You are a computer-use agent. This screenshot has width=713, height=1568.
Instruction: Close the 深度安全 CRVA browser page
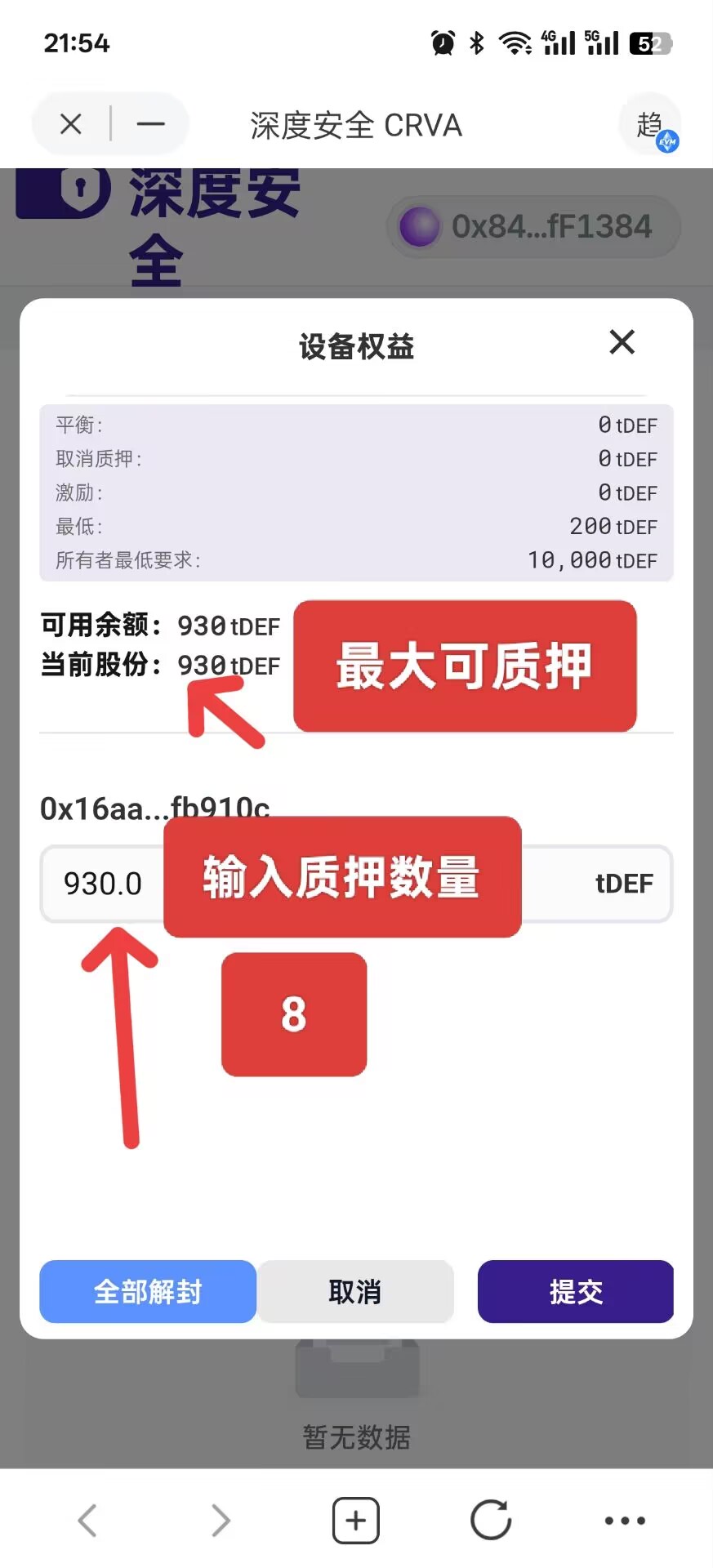tap(71, 124)
